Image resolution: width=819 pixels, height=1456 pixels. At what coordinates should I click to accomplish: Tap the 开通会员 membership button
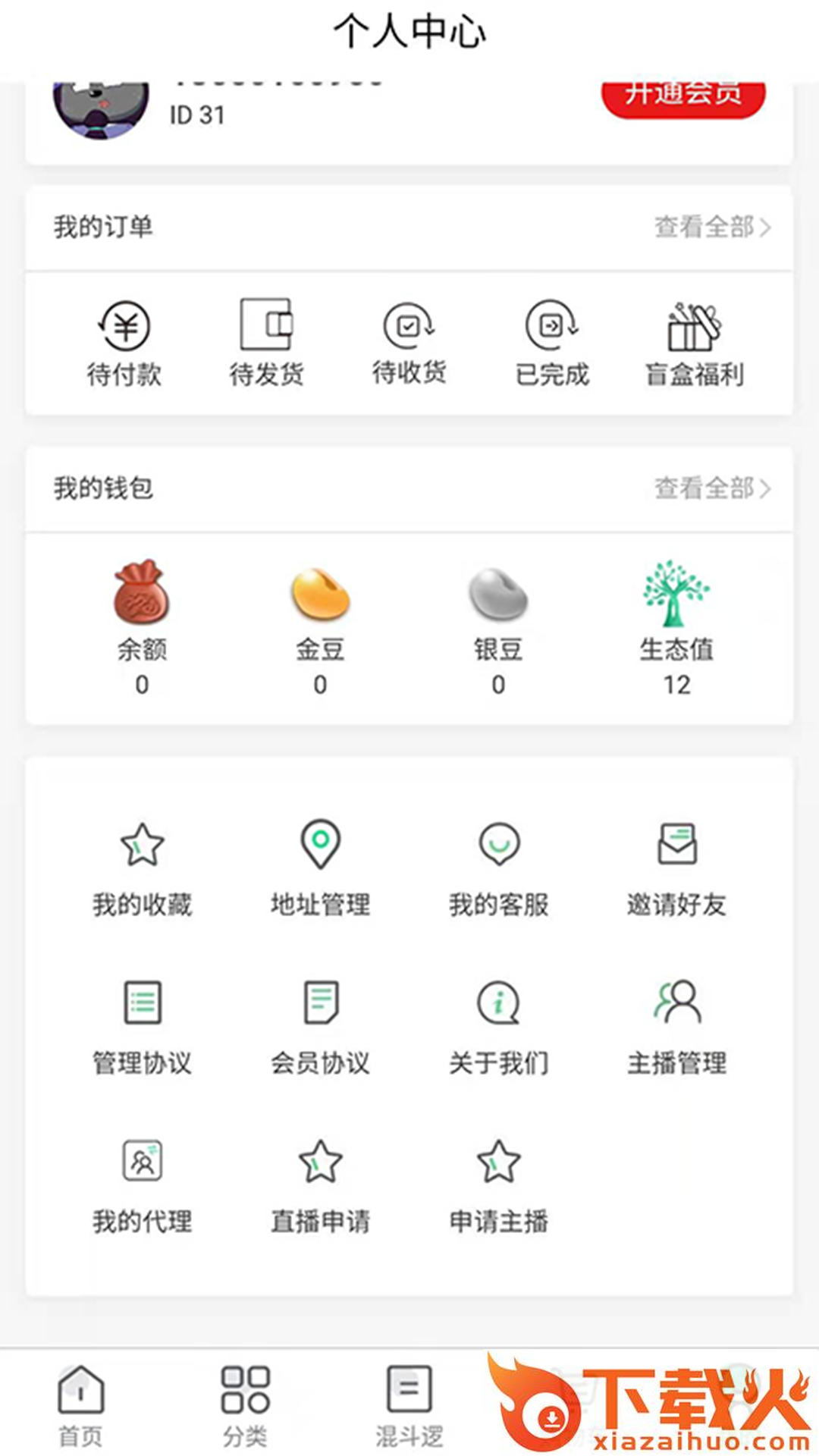pos(682,97)
